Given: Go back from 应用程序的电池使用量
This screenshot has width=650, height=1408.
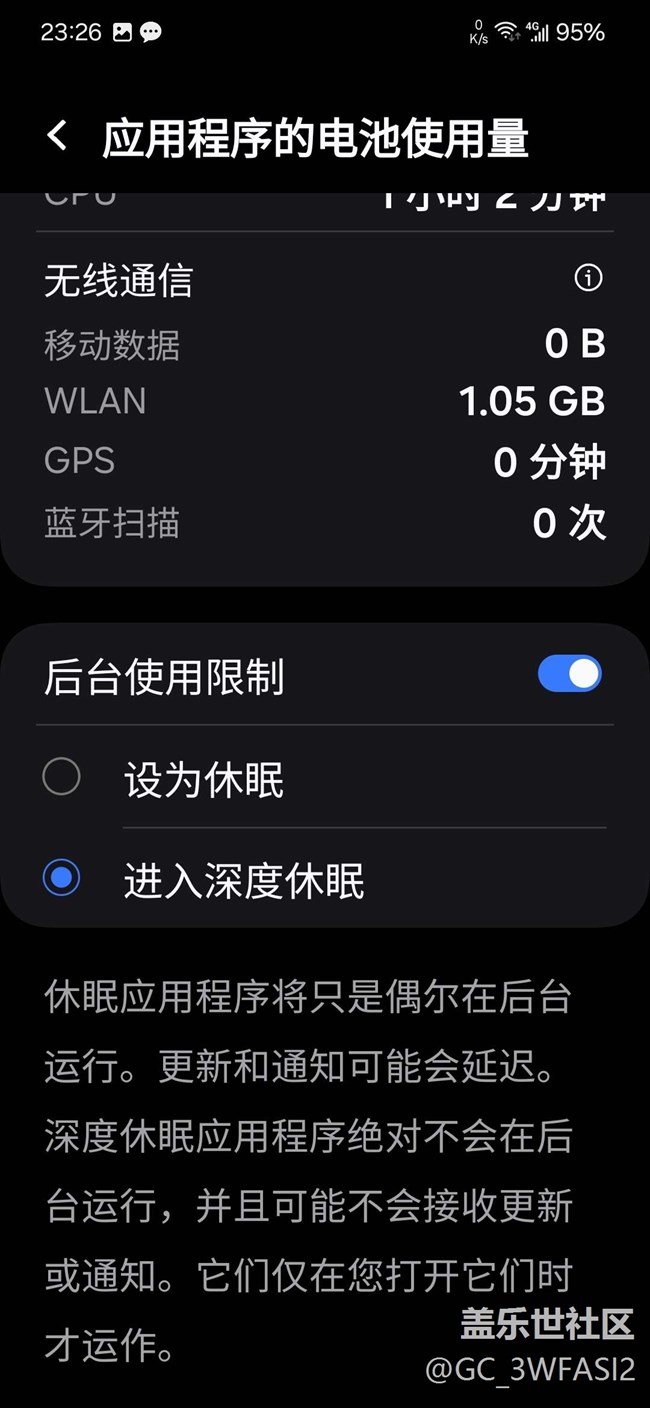Looking at the screenshot, I should (x=58, y=136).
